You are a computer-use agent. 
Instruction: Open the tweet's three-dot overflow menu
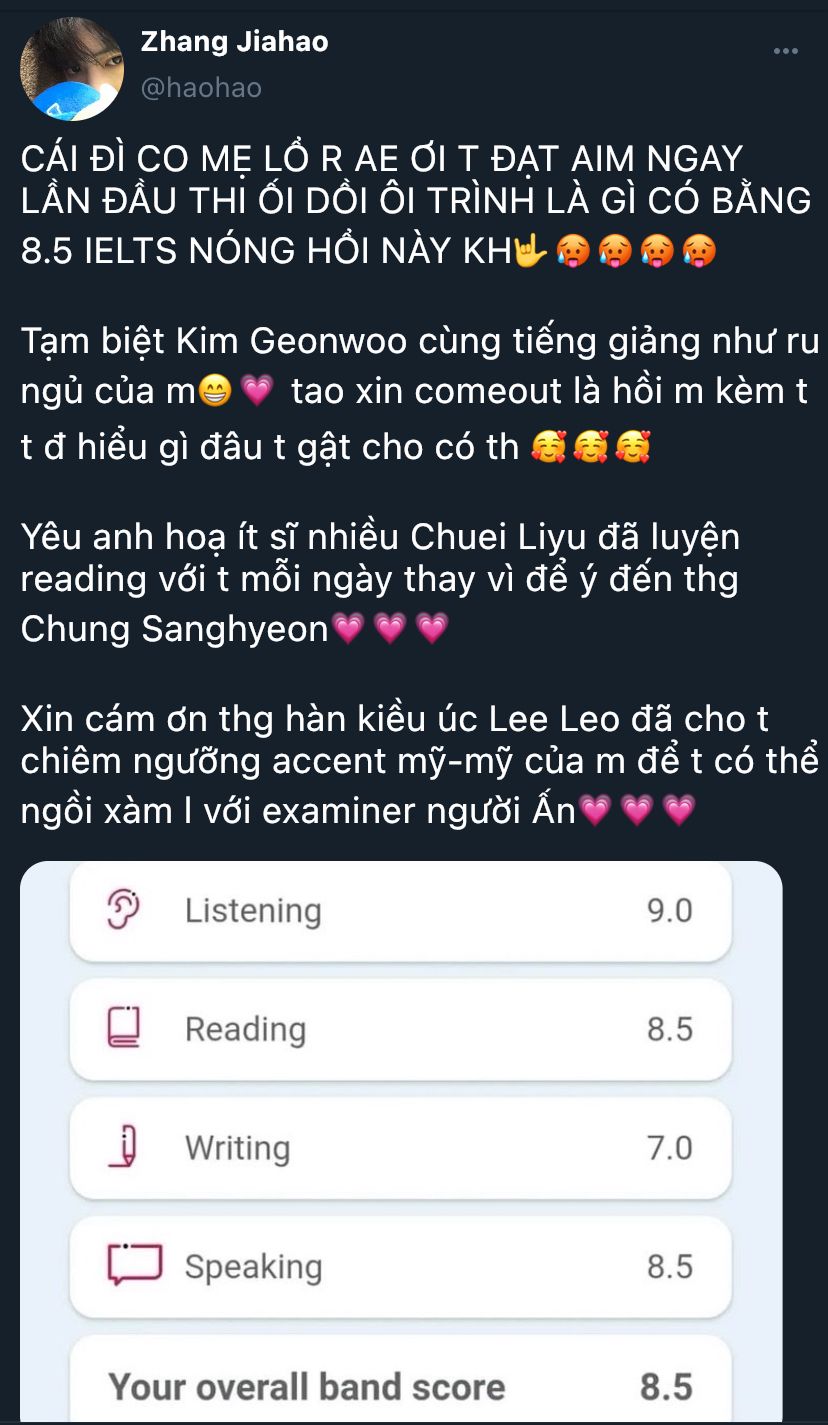787,51
